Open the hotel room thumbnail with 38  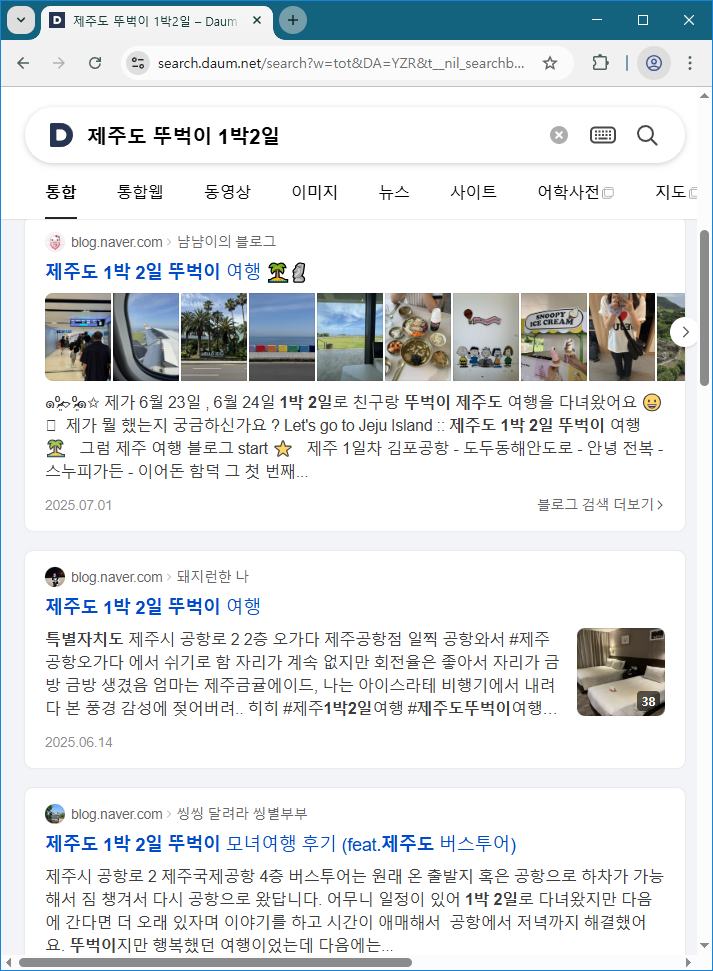click(x=620, y=671)
